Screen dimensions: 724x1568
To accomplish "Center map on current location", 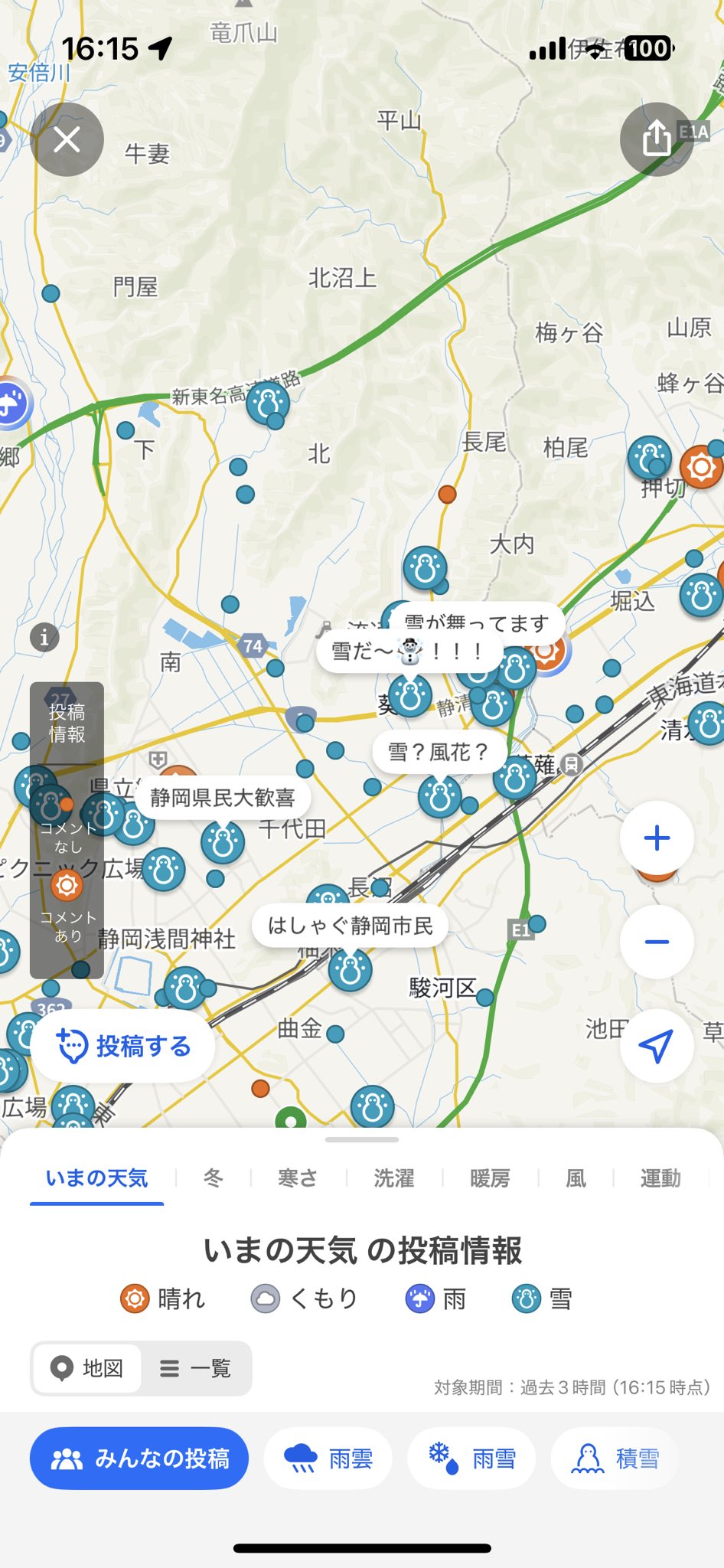I will click(x=657, y=1045).
